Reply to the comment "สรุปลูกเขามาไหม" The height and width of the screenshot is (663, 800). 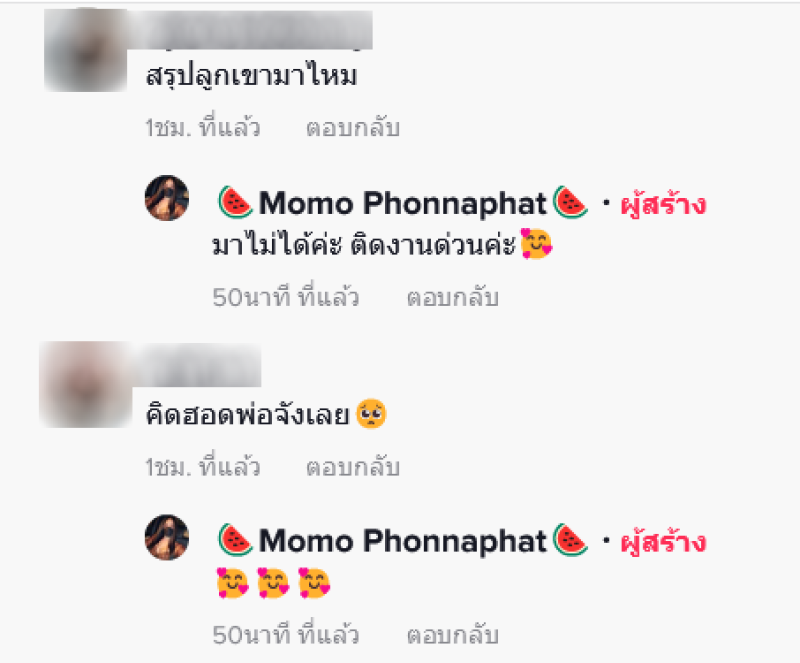(x=352, y=129)
